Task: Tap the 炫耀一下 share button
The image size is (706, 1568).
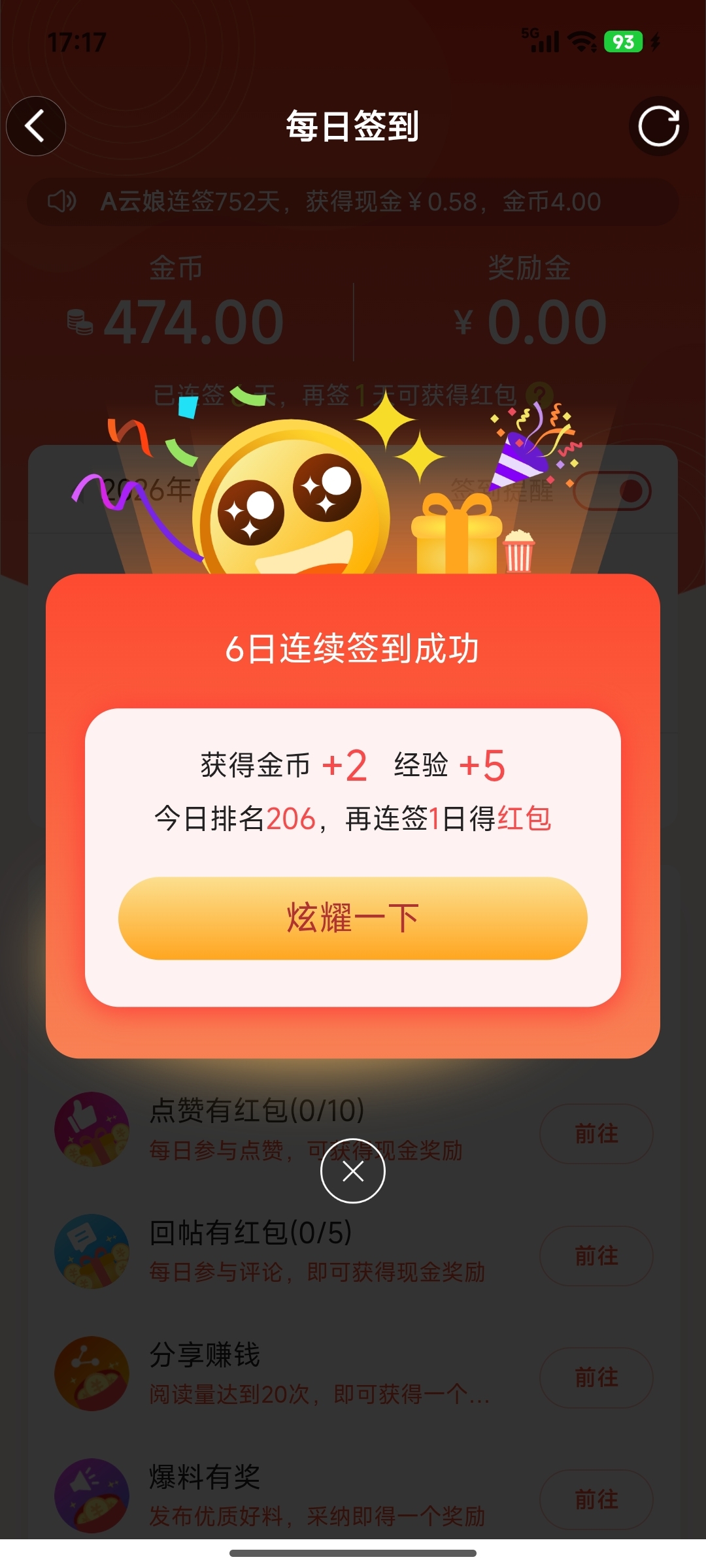Action: pyautogui.click(x=352, y=918)
